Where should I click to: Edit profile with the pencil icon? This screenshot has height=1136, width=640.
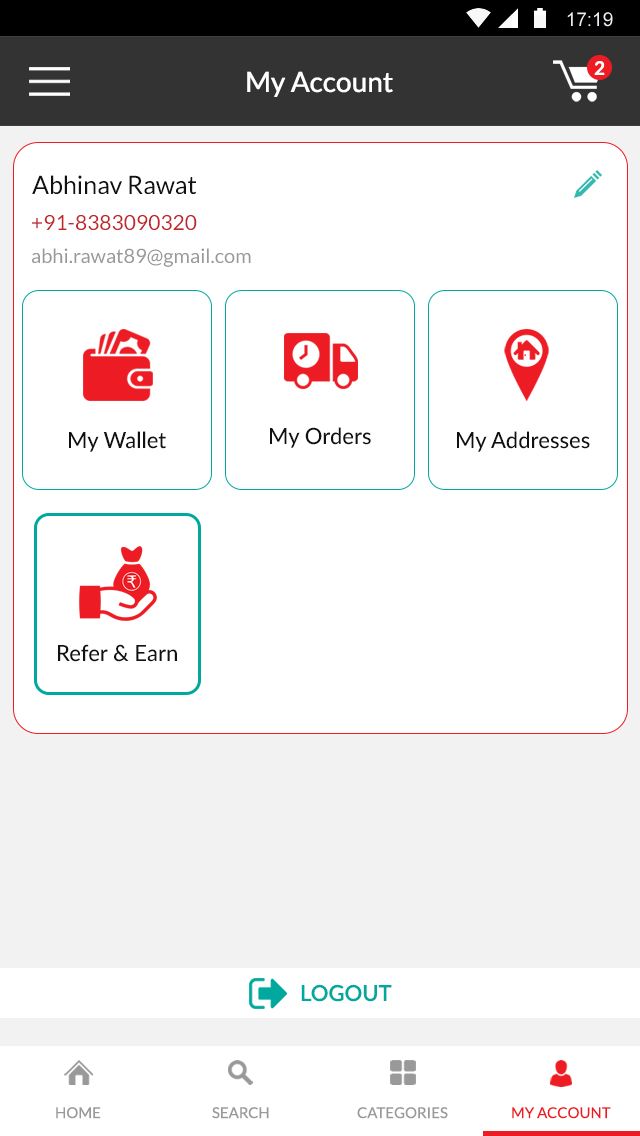pos(588,184)
